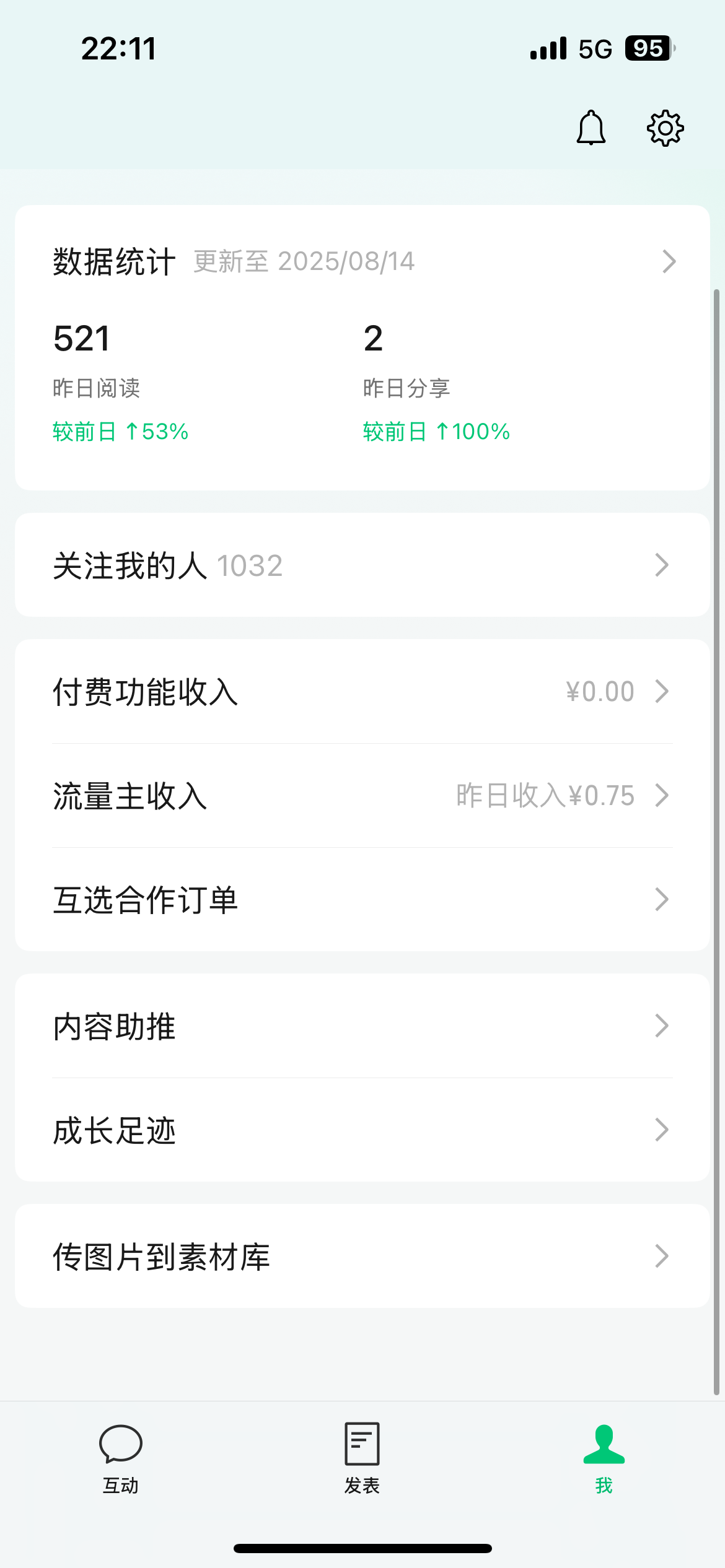This screenshot has width=725, height=1568.
Task: Check 流量主收入 earnings
Action: (362, 795)
